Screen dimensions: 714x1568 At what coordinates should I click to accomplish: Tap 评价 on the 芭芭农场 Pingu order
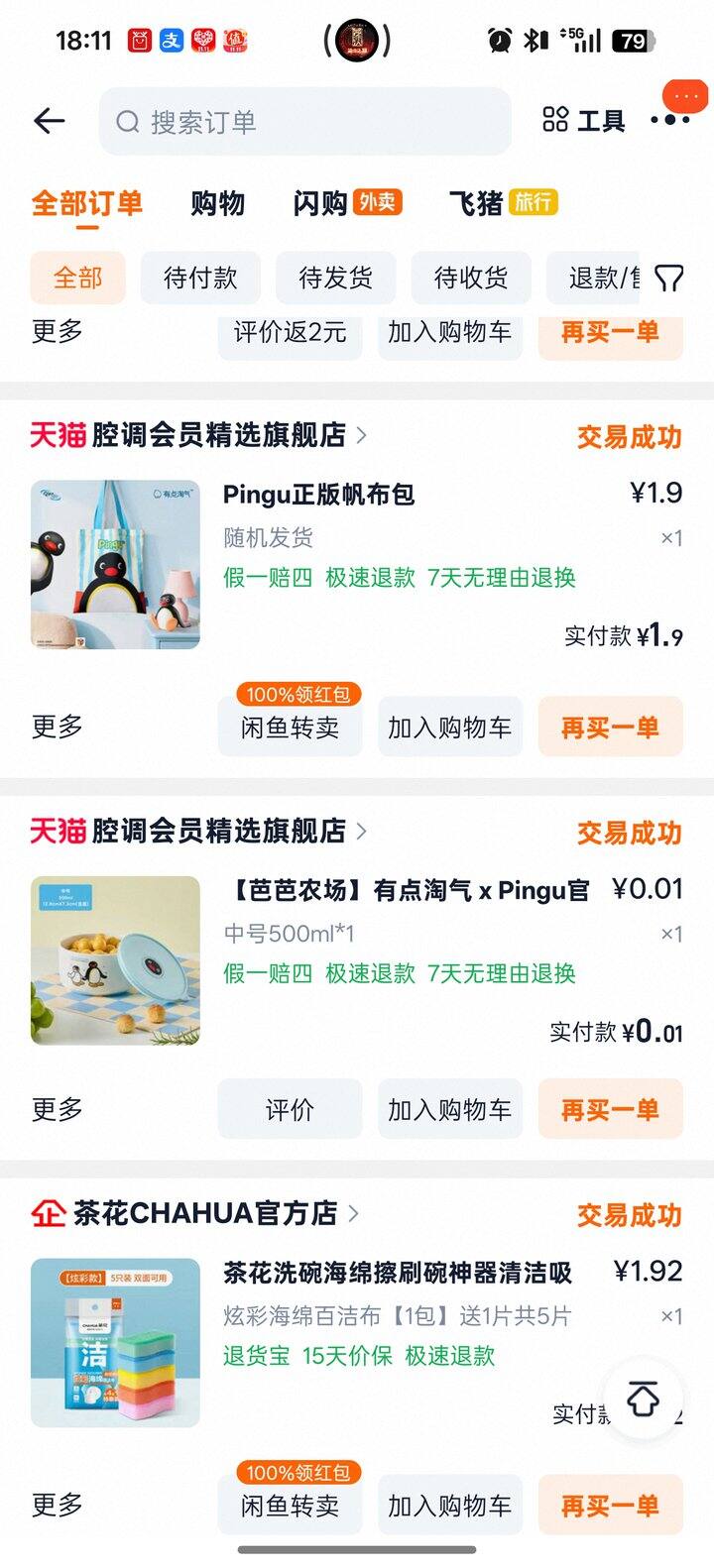[290, 1109]
